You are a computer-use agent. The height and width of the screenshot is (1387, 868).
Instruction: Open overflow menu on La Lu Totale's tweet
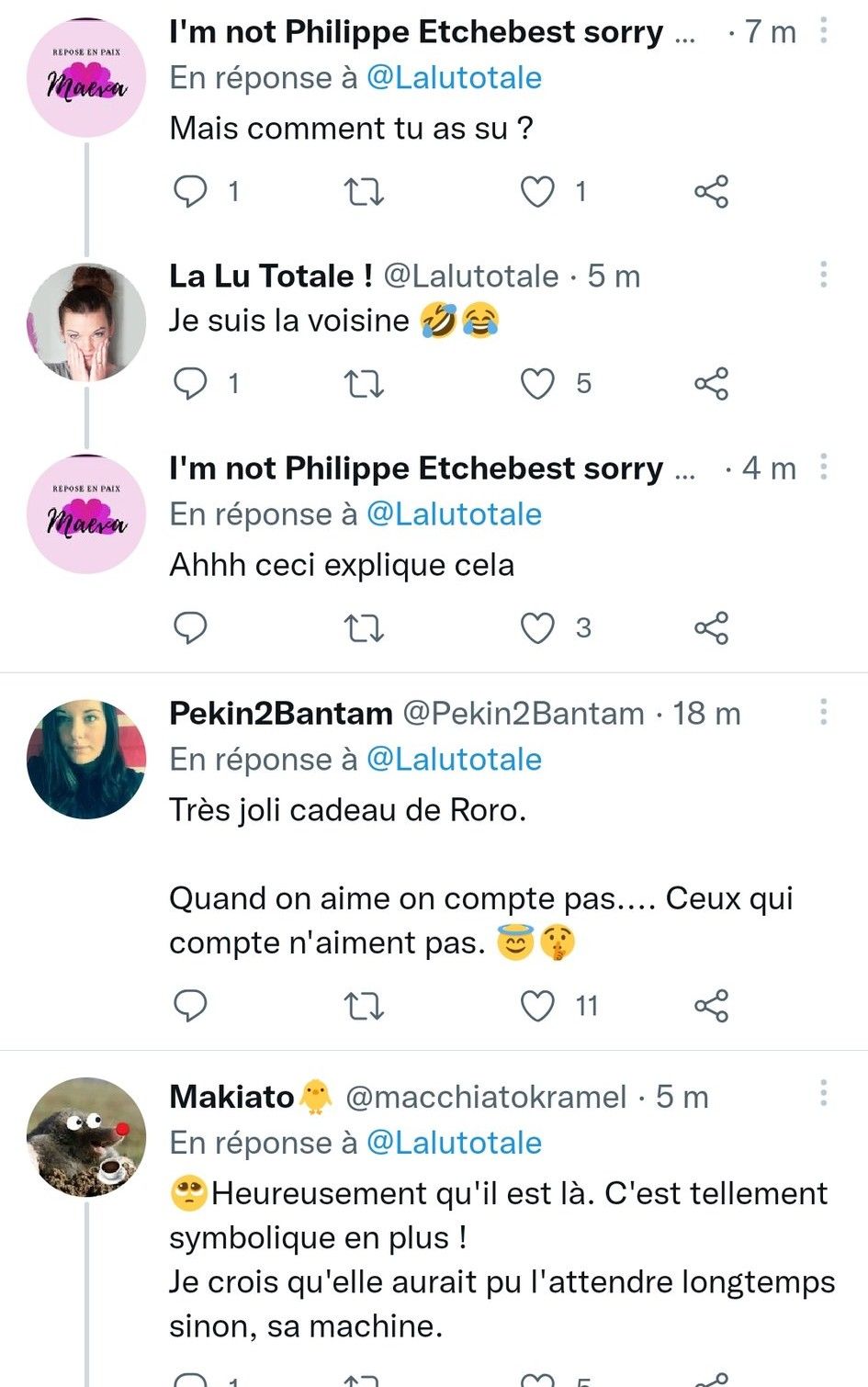pyautogui.click(x=823, y=274)
